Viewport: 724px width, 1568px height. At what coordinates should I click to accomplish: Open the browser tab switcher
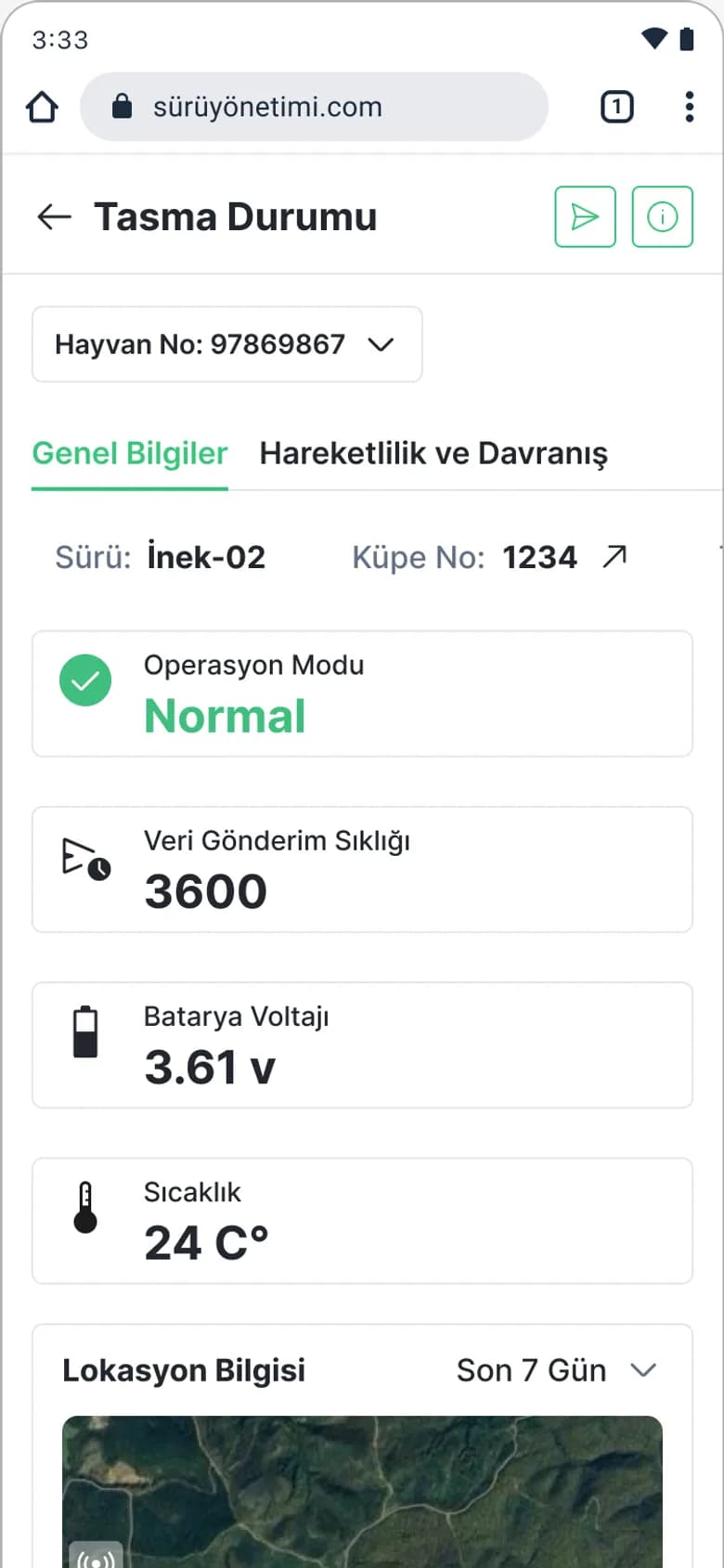(x=617, y=107)
